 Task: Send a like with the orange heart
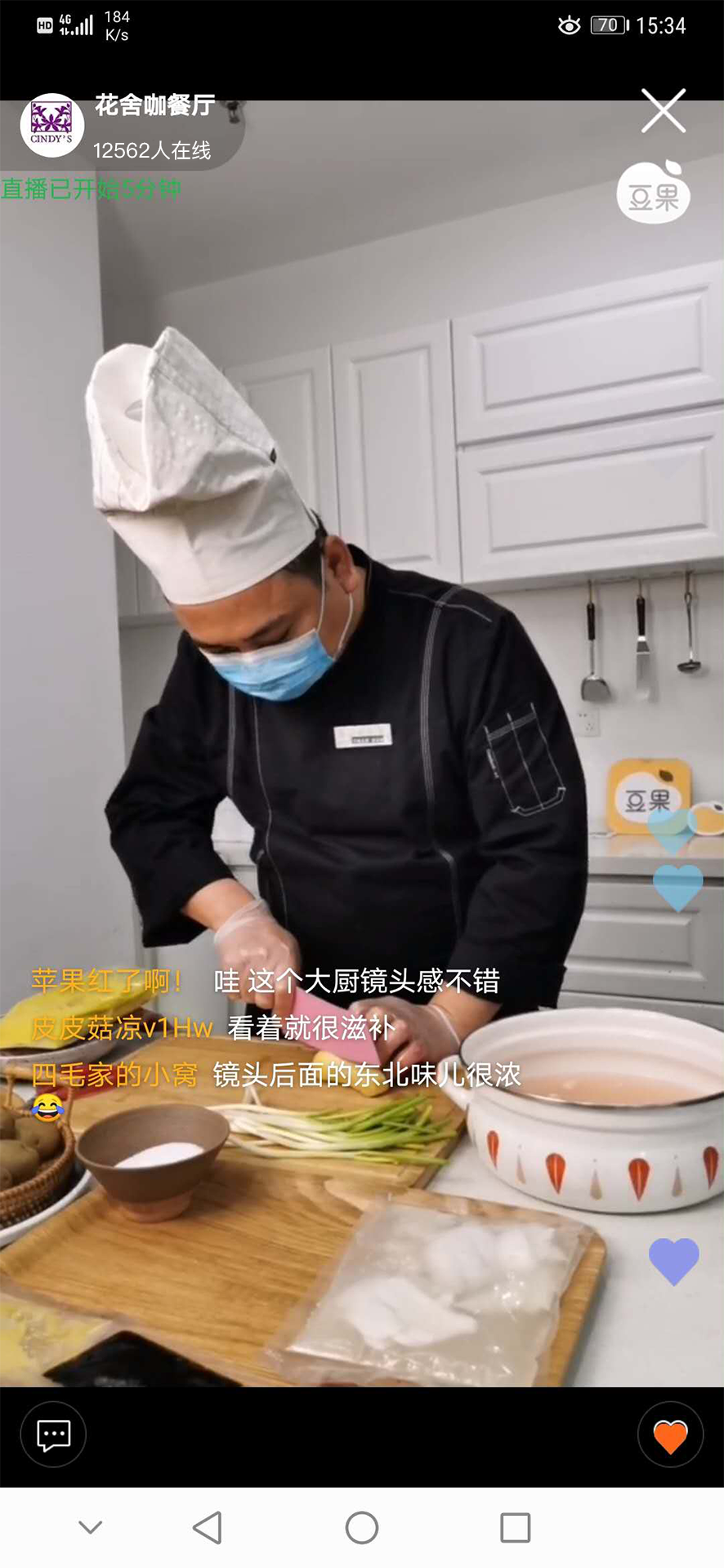[x=670, y=1436]
